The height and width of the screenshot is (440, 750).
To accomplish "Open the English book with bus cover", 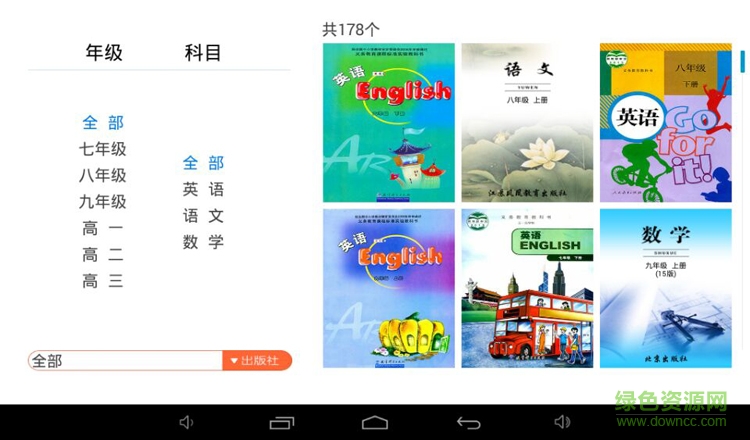I will click(527, 288).
